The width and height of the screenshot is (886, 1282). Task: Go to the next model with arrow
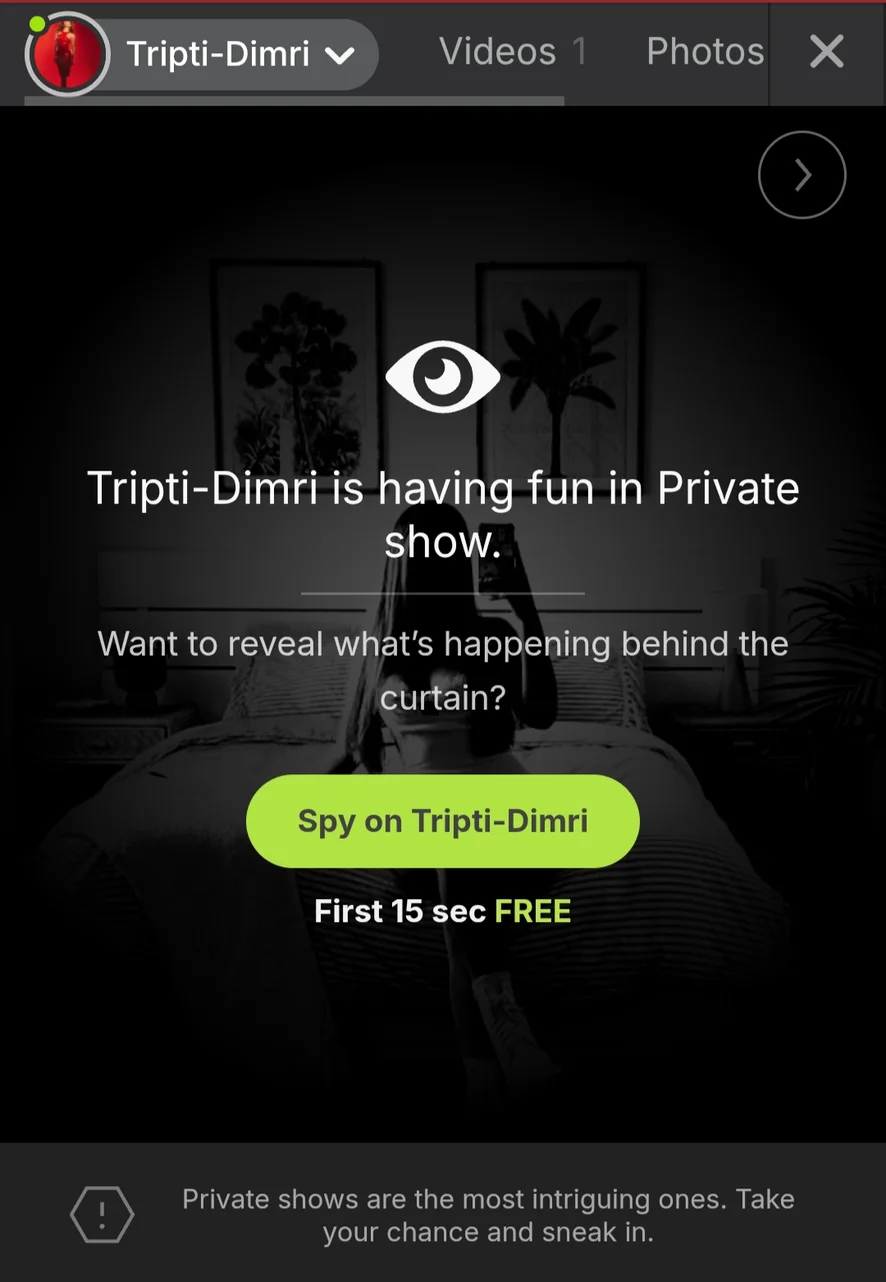(x=802, y=176)
